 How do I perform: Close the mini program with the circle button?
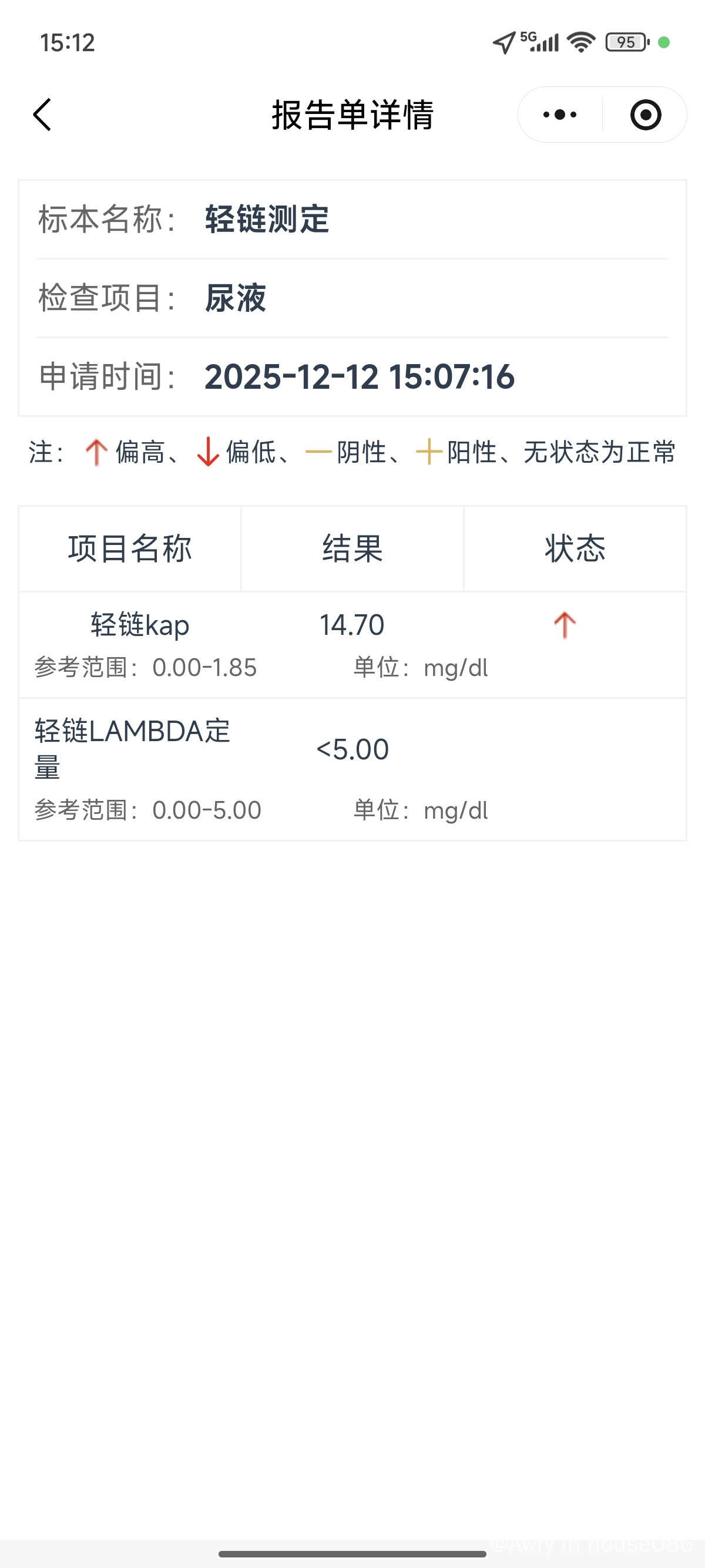point(645,115)
